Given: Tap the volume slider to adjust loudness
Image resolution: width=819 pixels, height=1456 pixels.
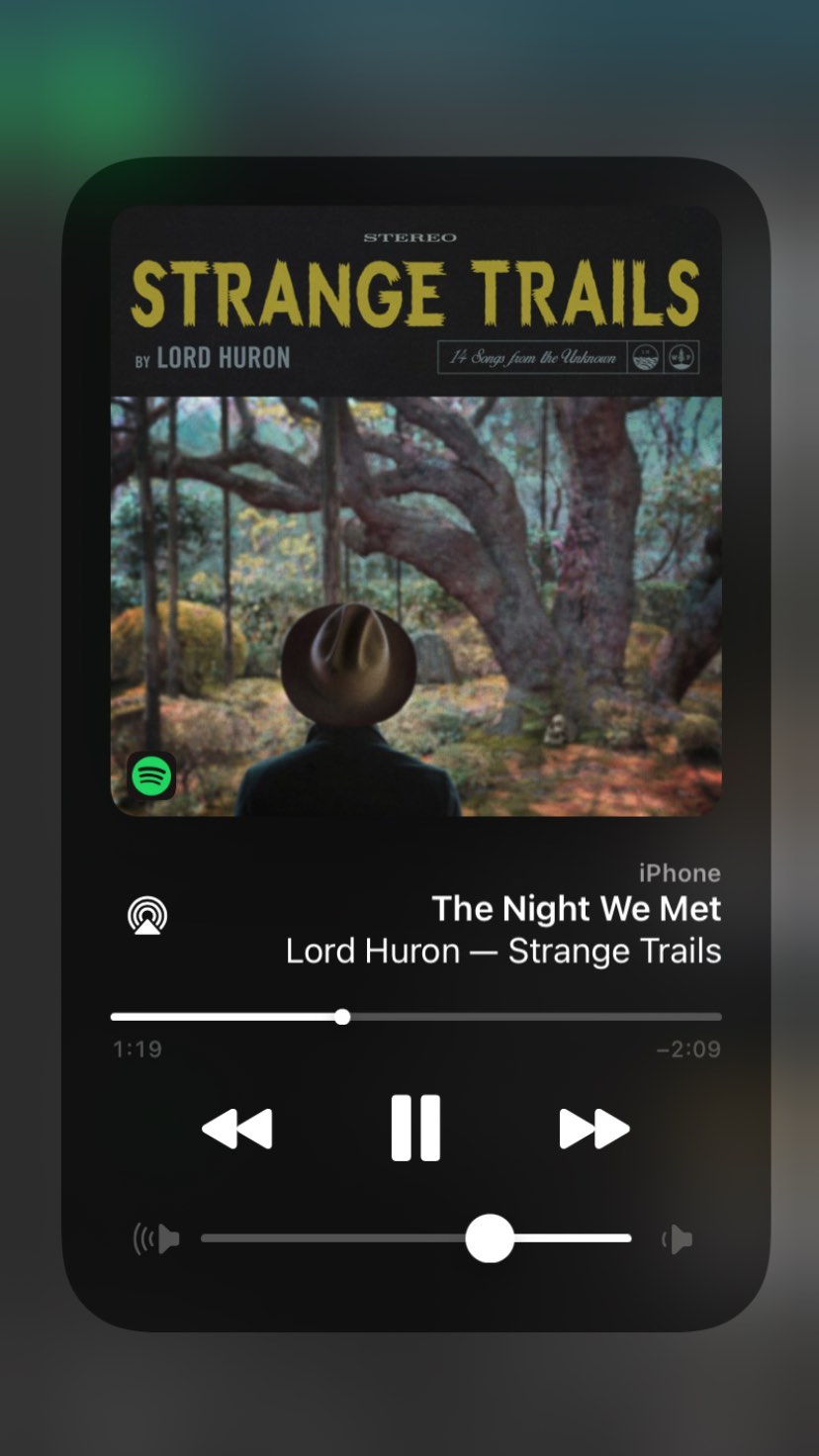Looking at the screenshot, I should [x=415, y=1238].
